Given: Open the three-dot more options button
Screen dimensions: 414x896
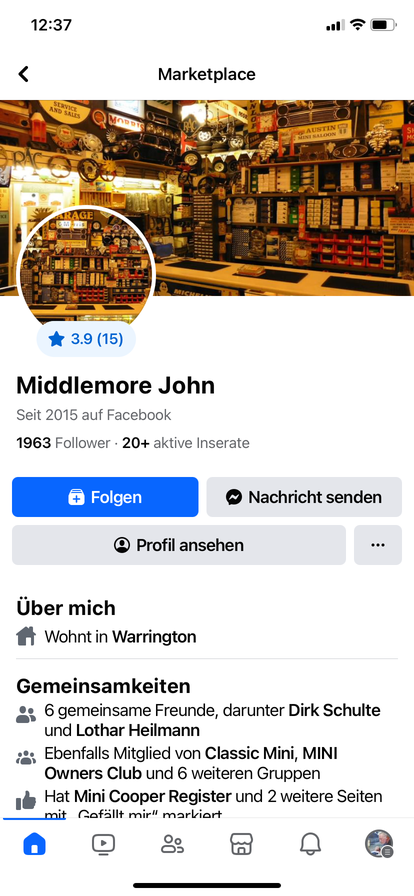Looking at the screenshot, I should point(378,545).
